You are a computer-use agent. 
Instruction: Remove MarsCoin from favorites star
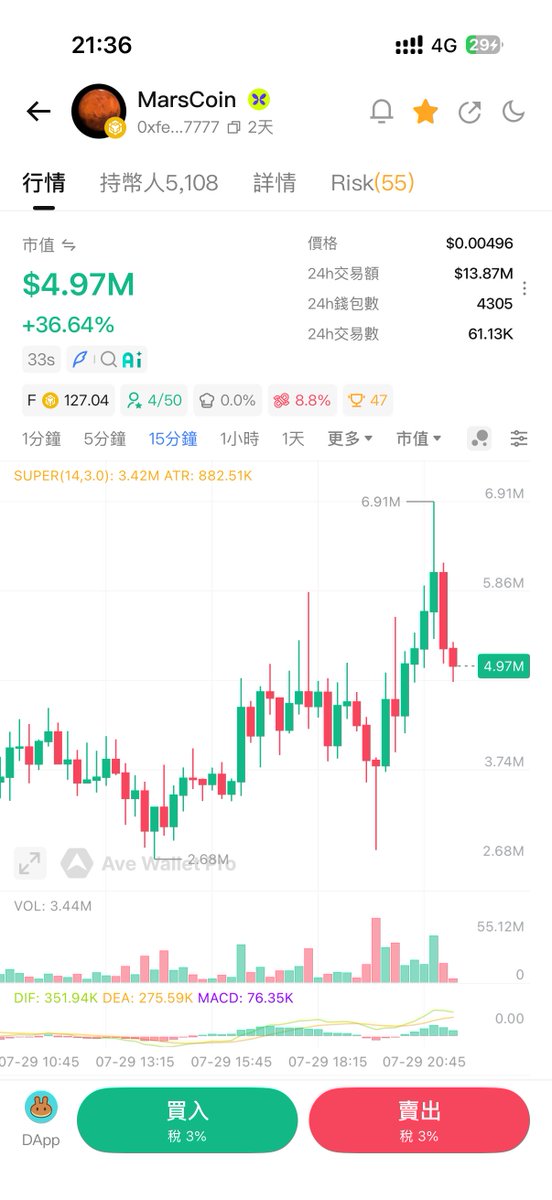pyautogui.click(x=425, y=111)
